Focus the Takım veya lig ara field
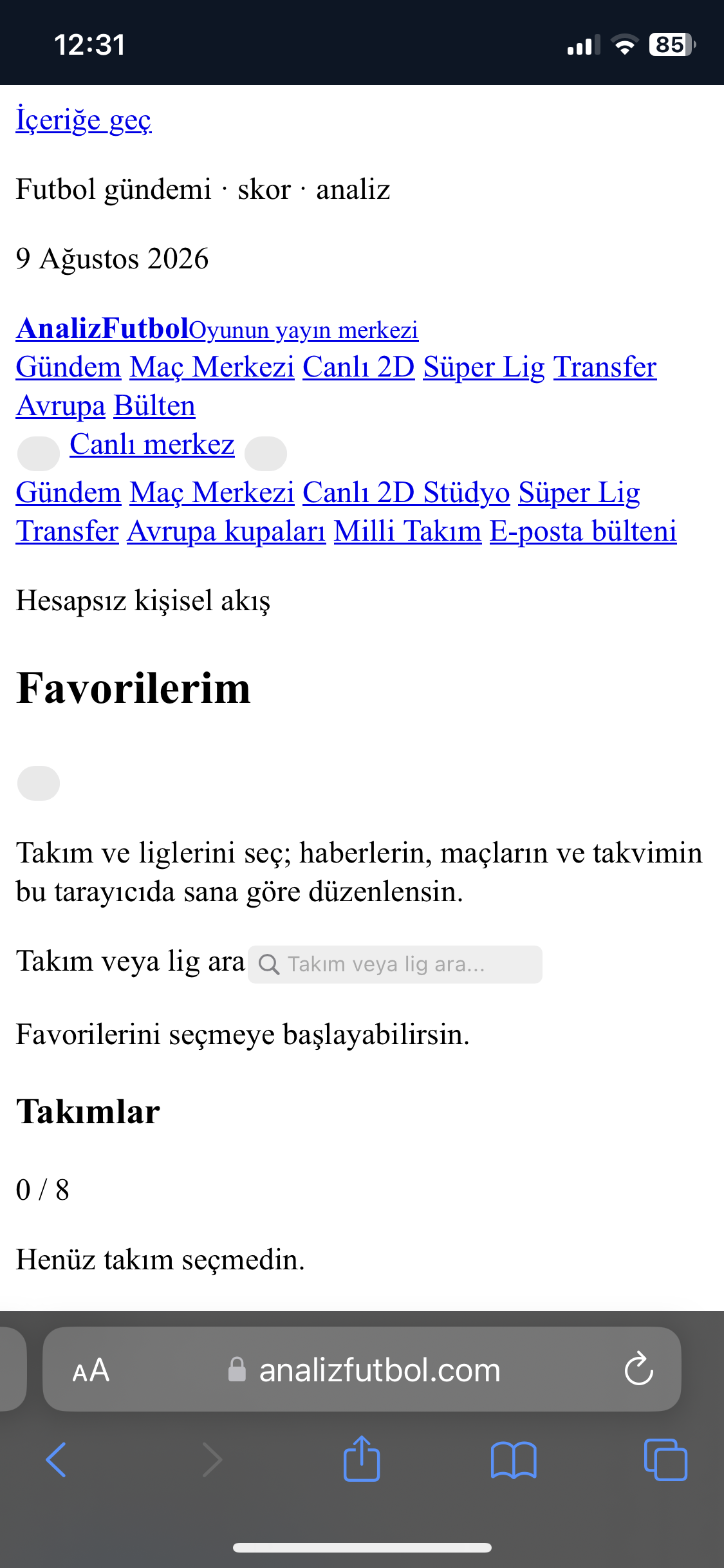The image size is (724, 1568). (x=395, y=964)
